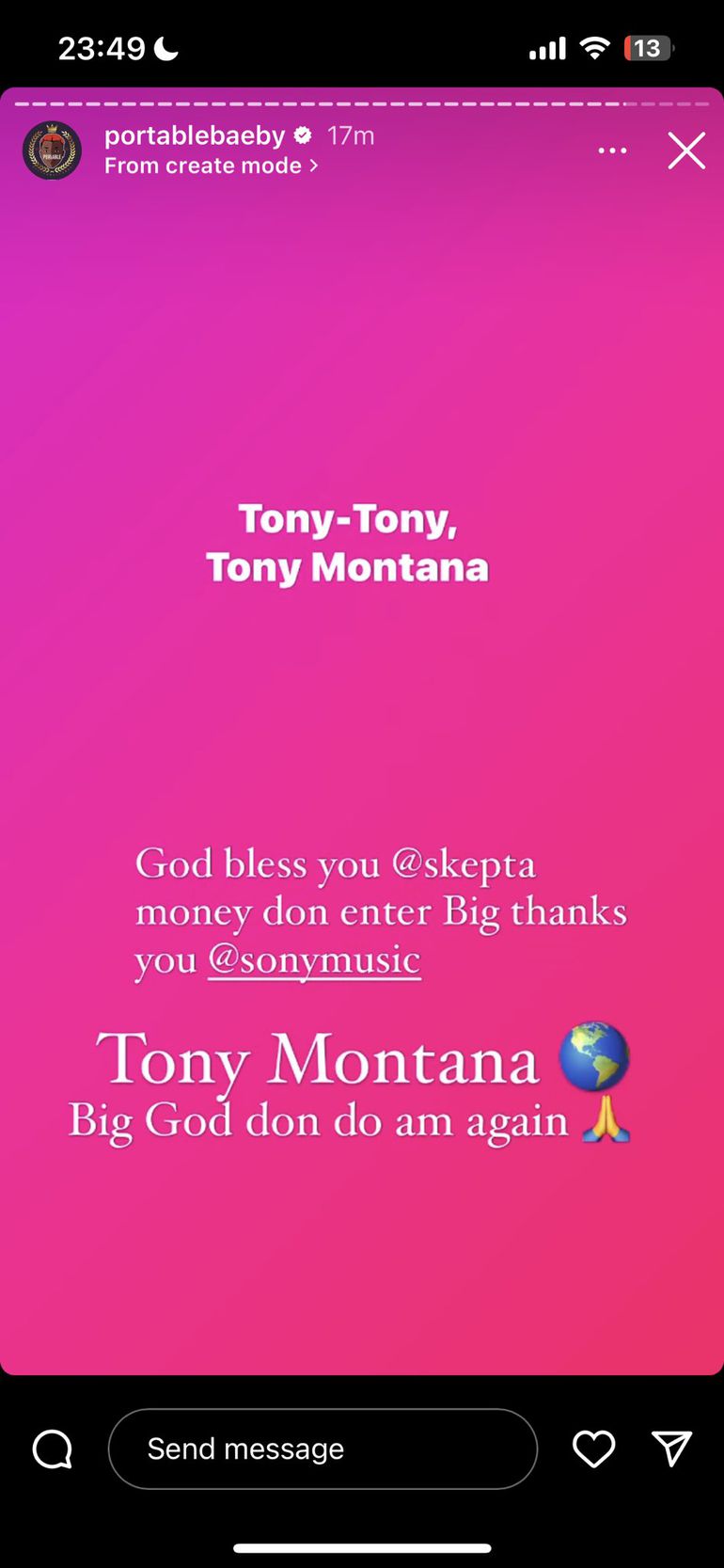
Task: Share the story via paper plane icon
Action: 671,1449
